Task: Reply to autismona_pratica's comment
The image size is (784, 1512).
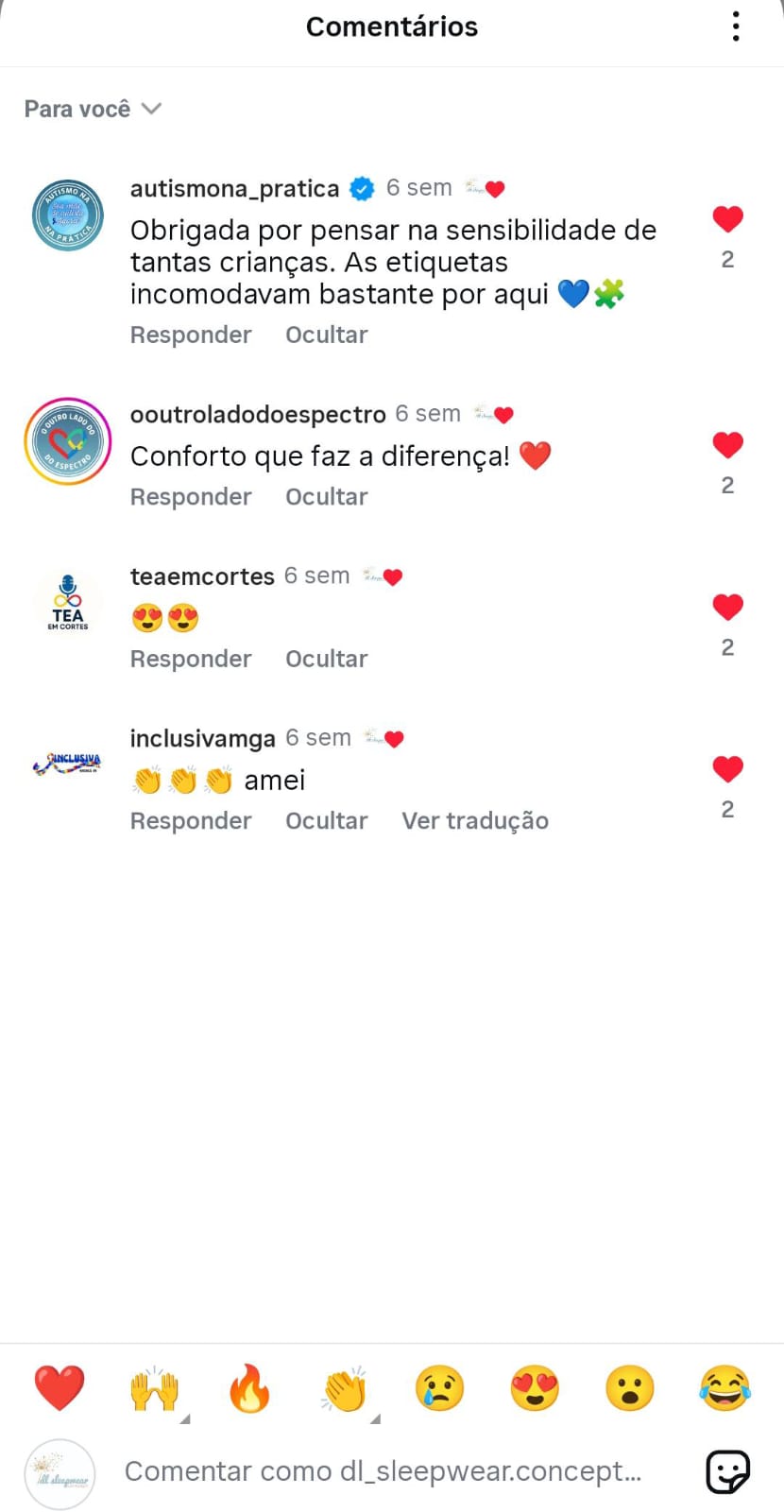Action: (x=191, y=335)
